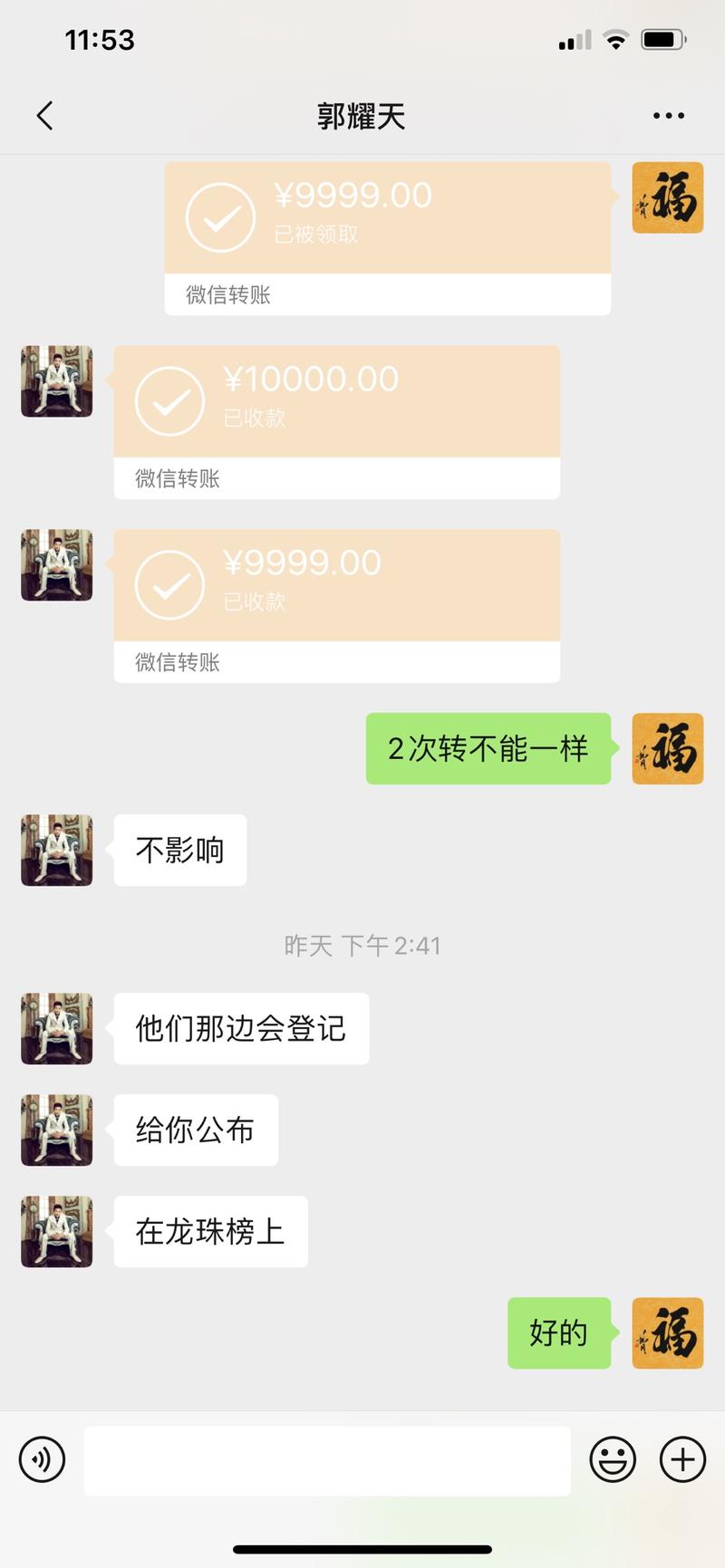Tap the back chevron to exit the chat
Image resolution: width=725 pixels, height=1568 pixels.
(43, 116)
